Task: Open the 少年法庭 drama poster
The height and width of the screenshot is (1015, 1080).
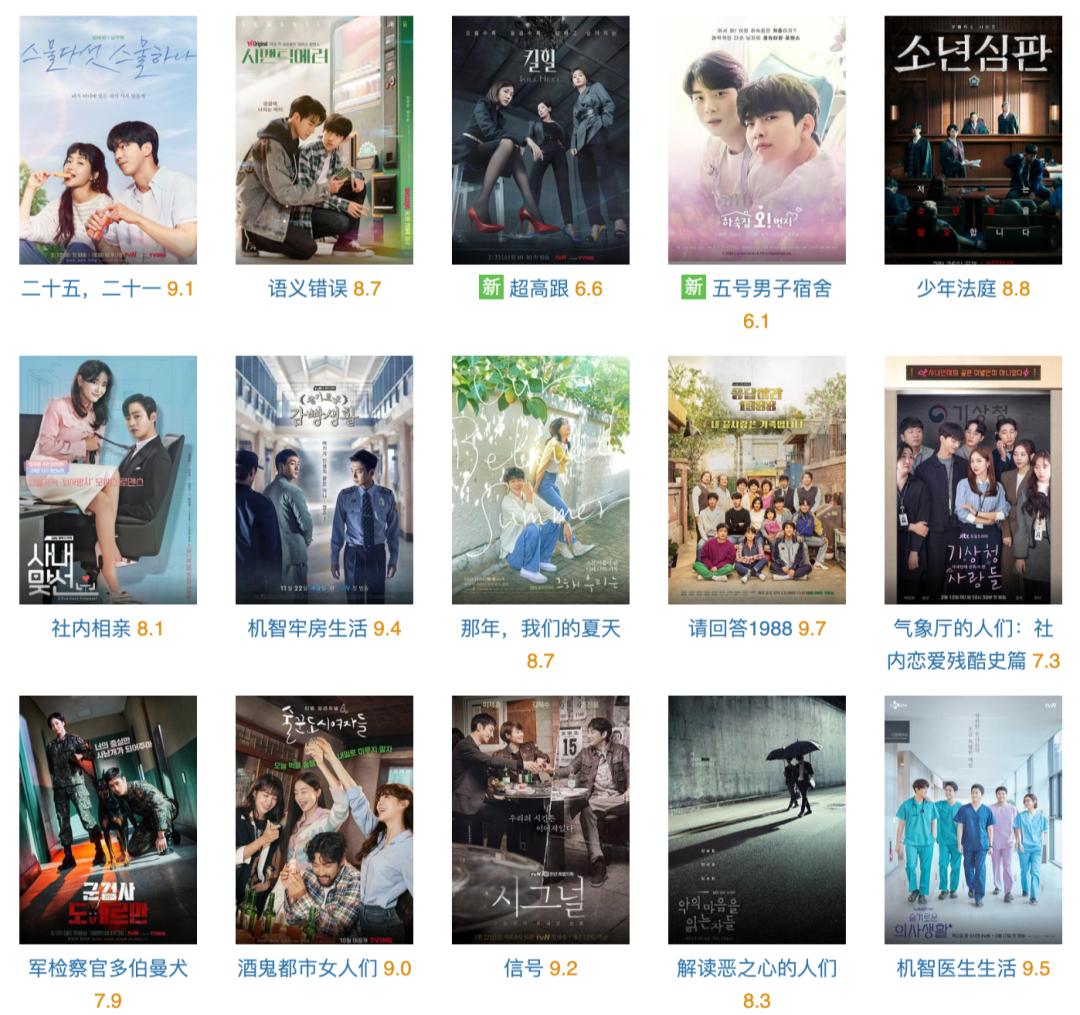Action: pos(973,140)
